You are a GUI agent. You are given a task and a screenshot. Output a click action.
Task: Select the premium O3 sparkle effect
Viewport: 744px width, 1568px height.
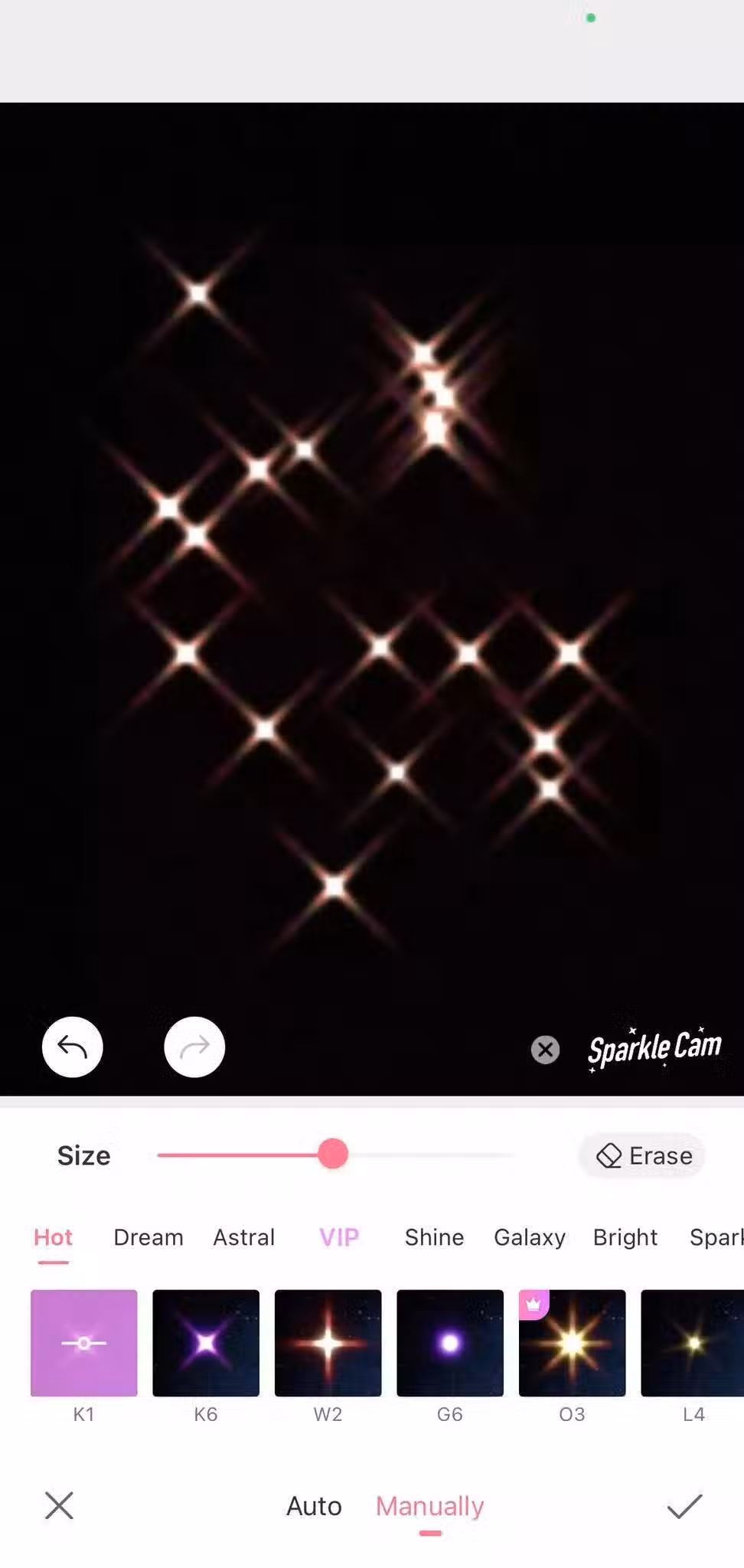(572, 1343)
